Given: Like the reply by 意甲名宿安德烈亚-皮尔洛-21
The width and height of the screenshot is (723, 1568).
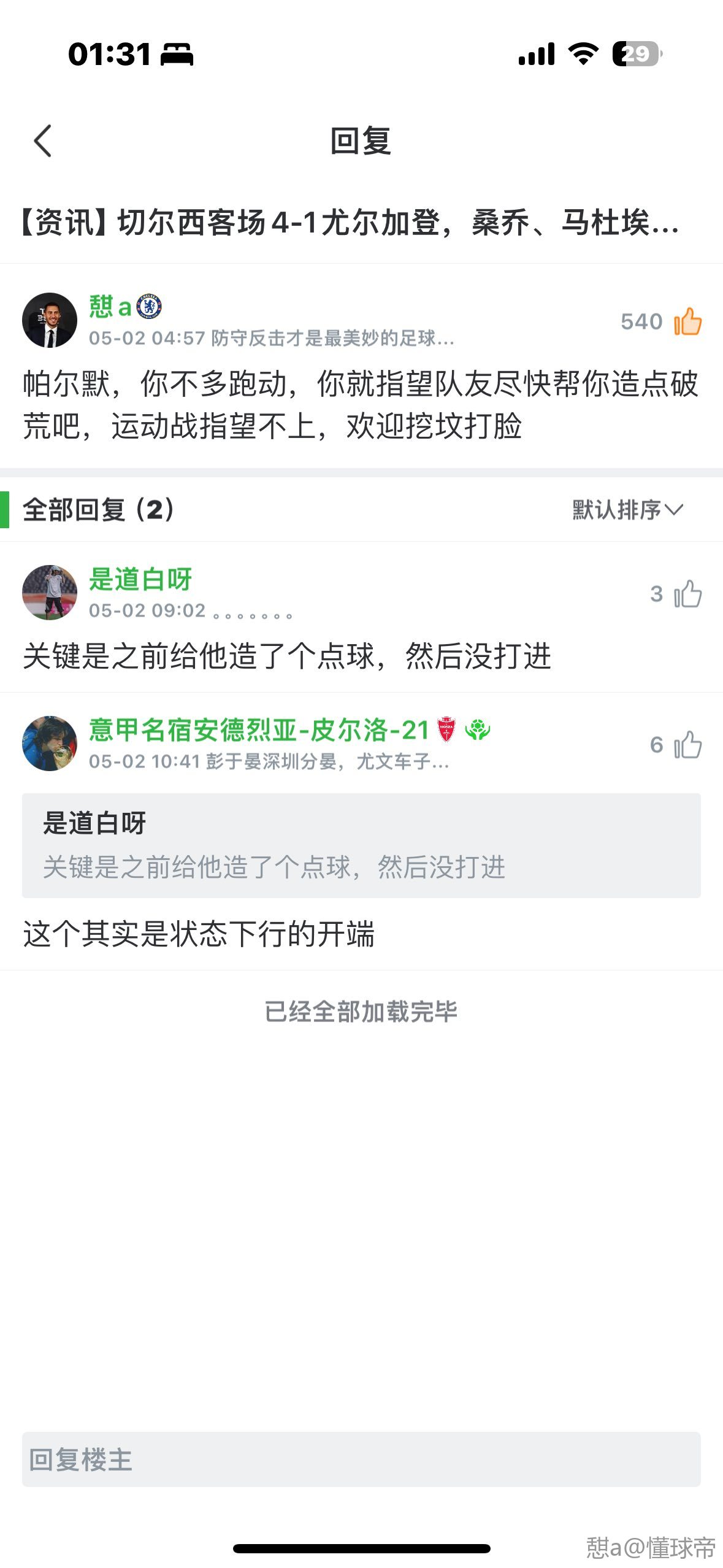Looking at the screenshot, I should click(687, 745).
